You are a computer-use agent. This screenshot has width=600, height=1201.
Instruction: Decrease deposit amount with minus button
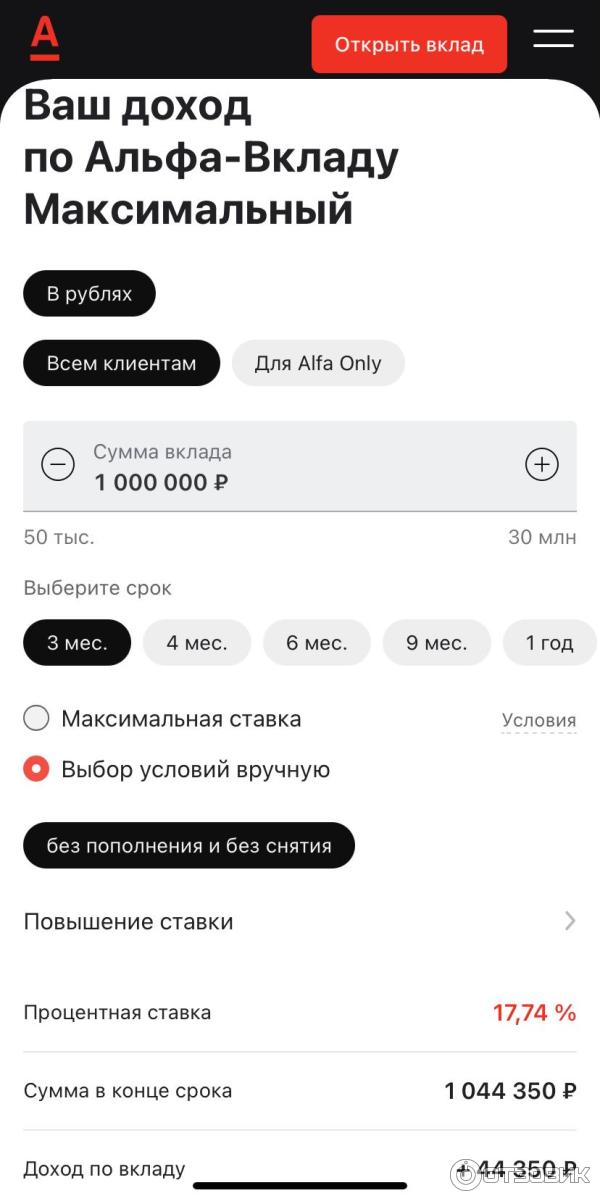[58, 465]
